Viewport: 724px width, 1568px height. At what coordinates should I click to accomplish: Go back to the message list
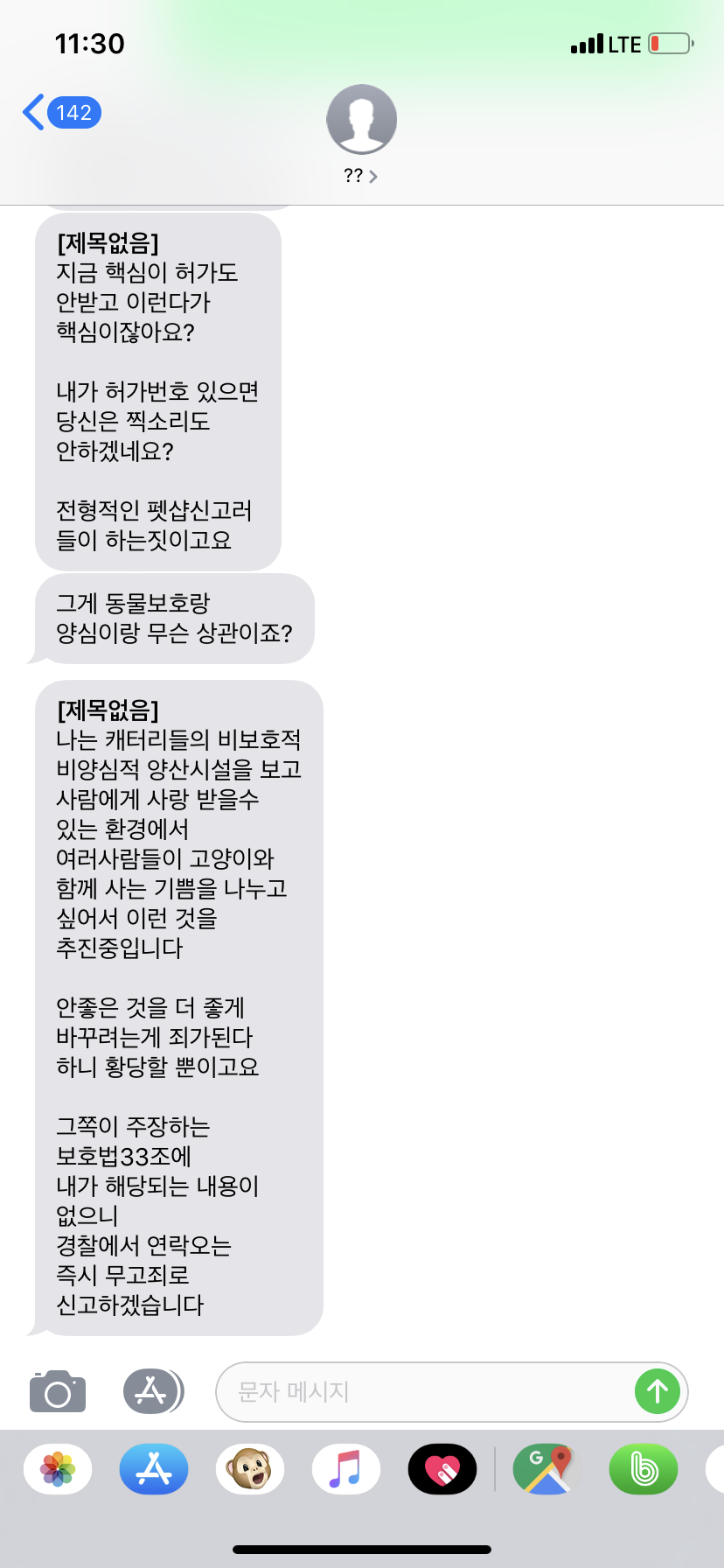61,113
